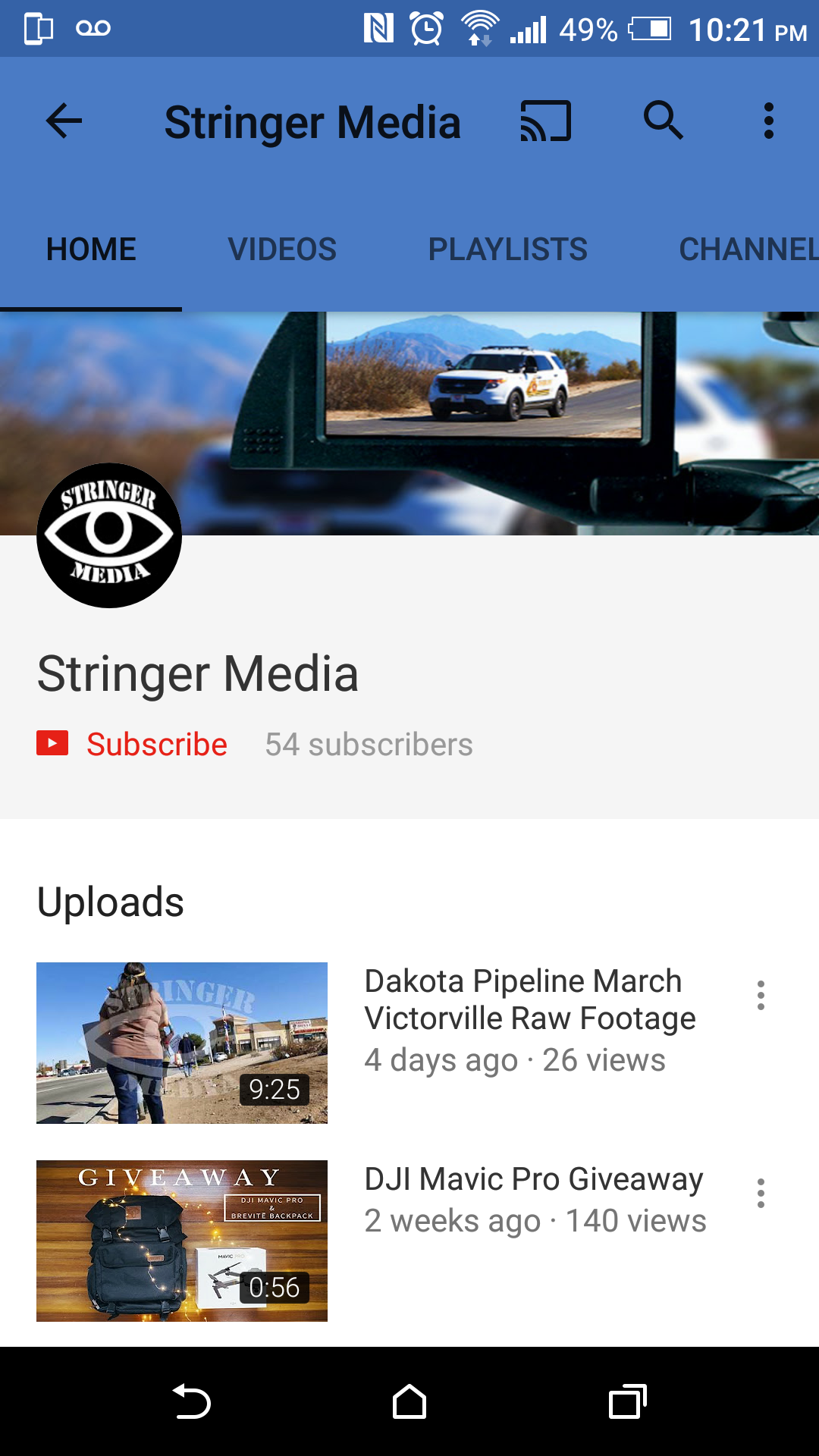The height and width of the screenshot is (1456, 819).
Task: Cast the screen using the Cast icon
Action: pyautogui.click(x=545, y=120)
